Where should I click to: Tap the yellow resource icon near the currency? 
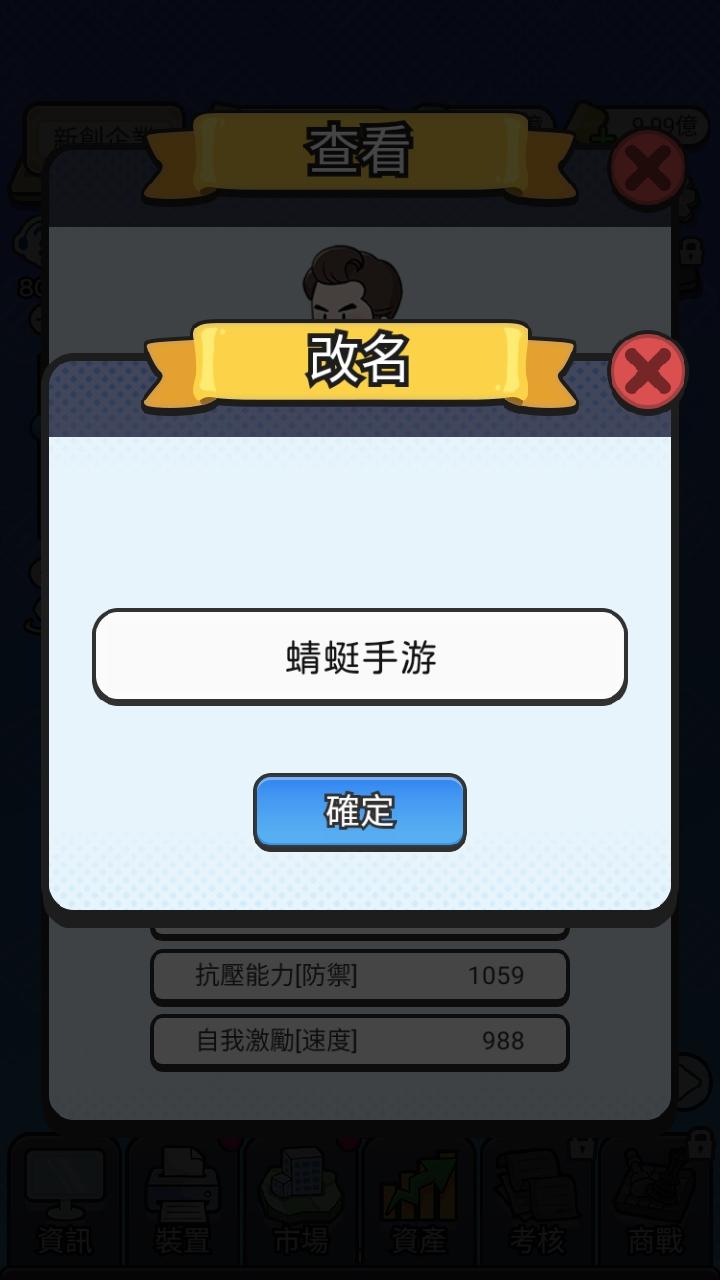[x=586, y=120]
